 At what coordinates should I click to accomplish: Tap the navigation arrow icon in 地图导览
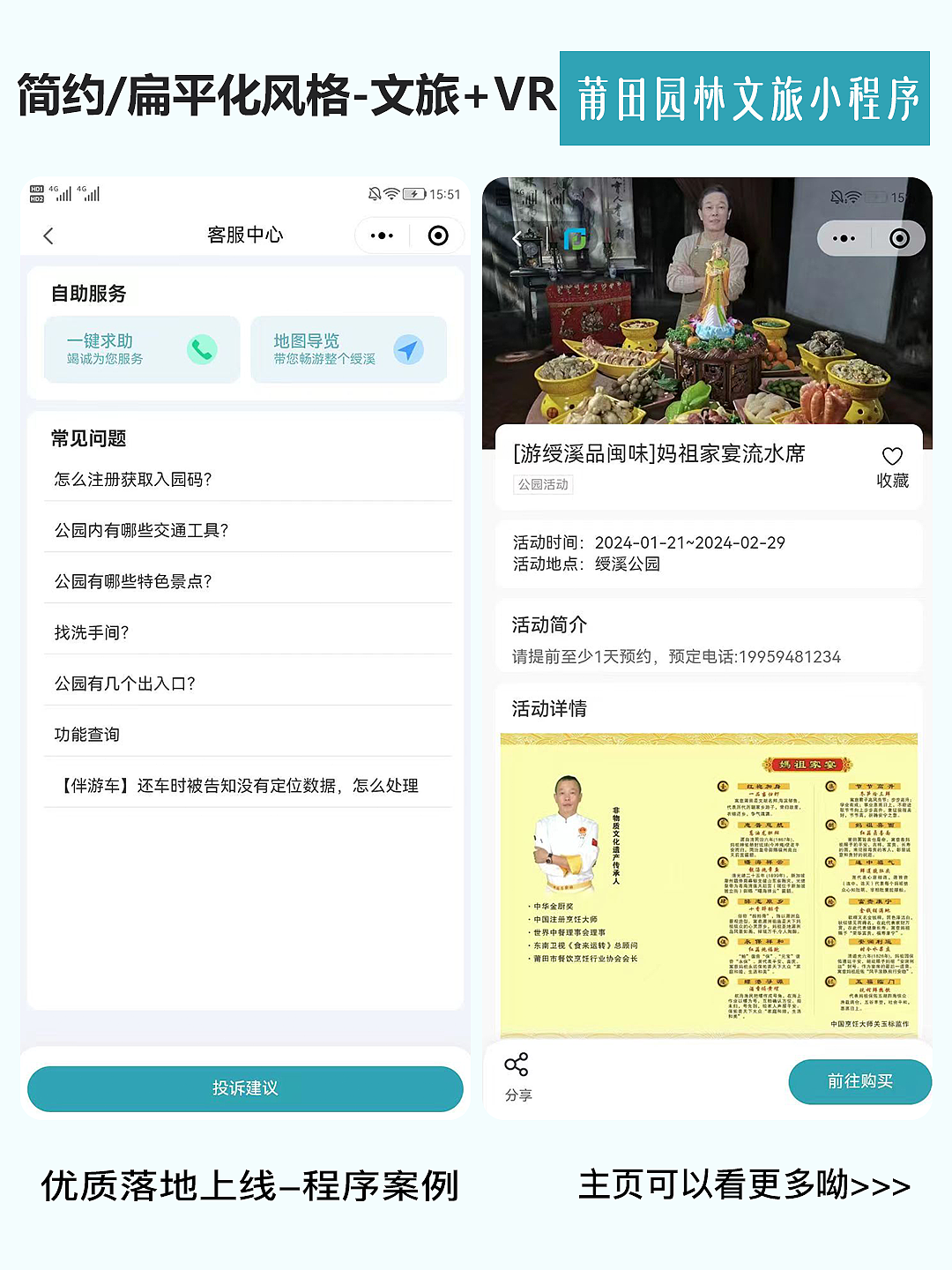[405, 349]
